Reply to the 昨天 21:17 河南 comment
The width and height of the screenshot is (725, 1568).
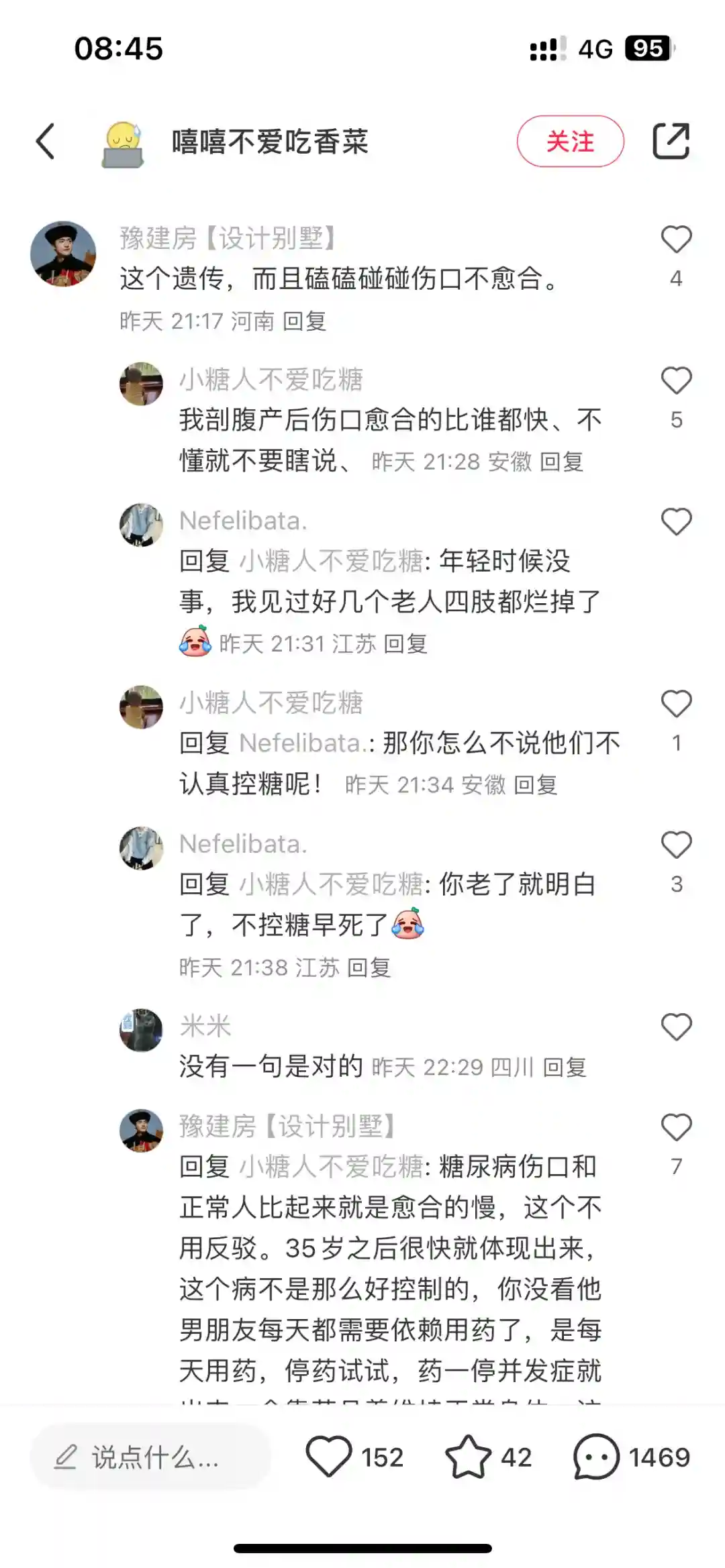pos(304,321)
